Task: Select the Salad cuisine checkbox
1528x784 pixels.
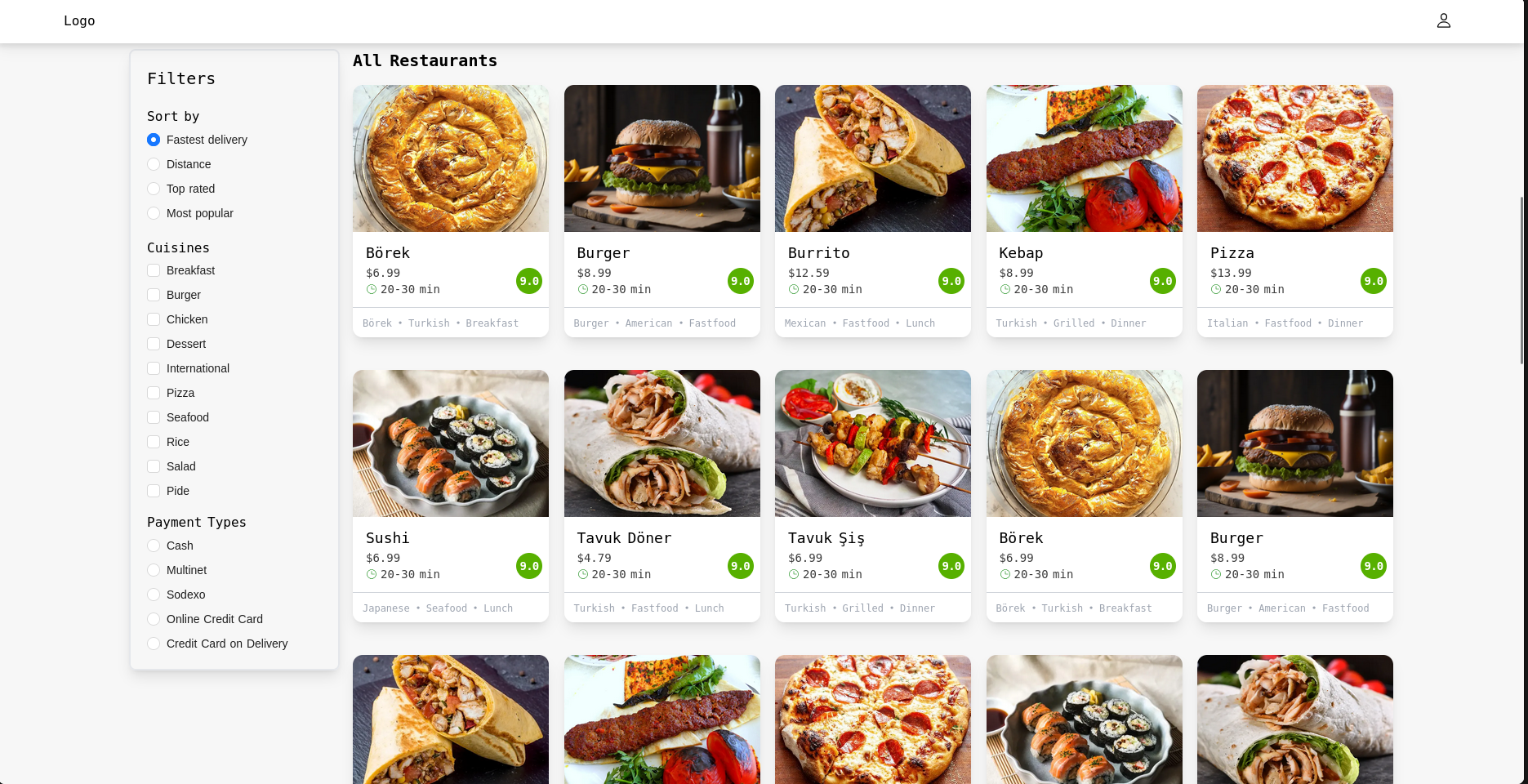Action: tap(154, 466)
